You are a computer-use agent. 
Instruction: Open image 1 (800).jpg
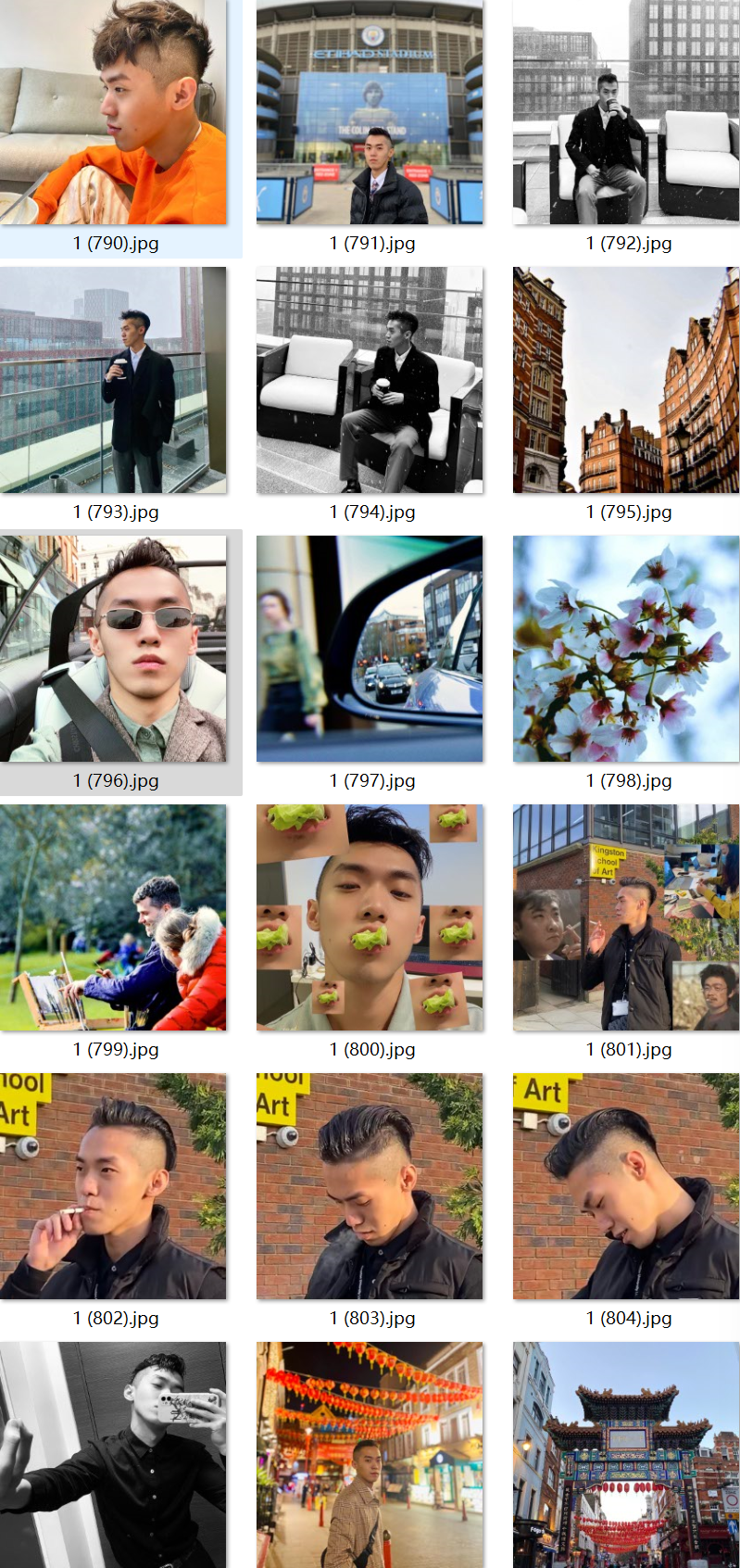coord(370,917)
